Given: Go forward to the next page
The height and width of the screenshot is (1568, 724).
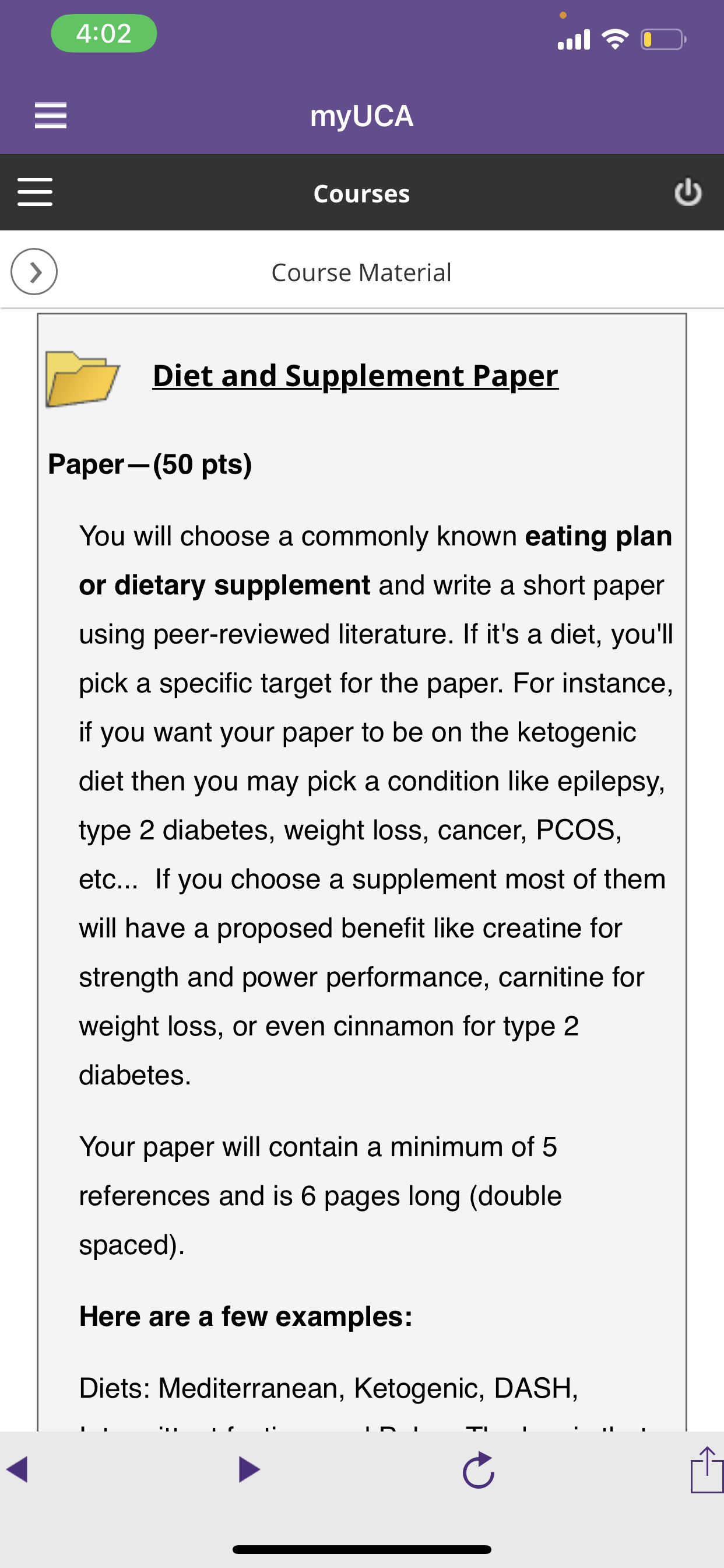Looking at the screenshot, I should coord(249,1469).
